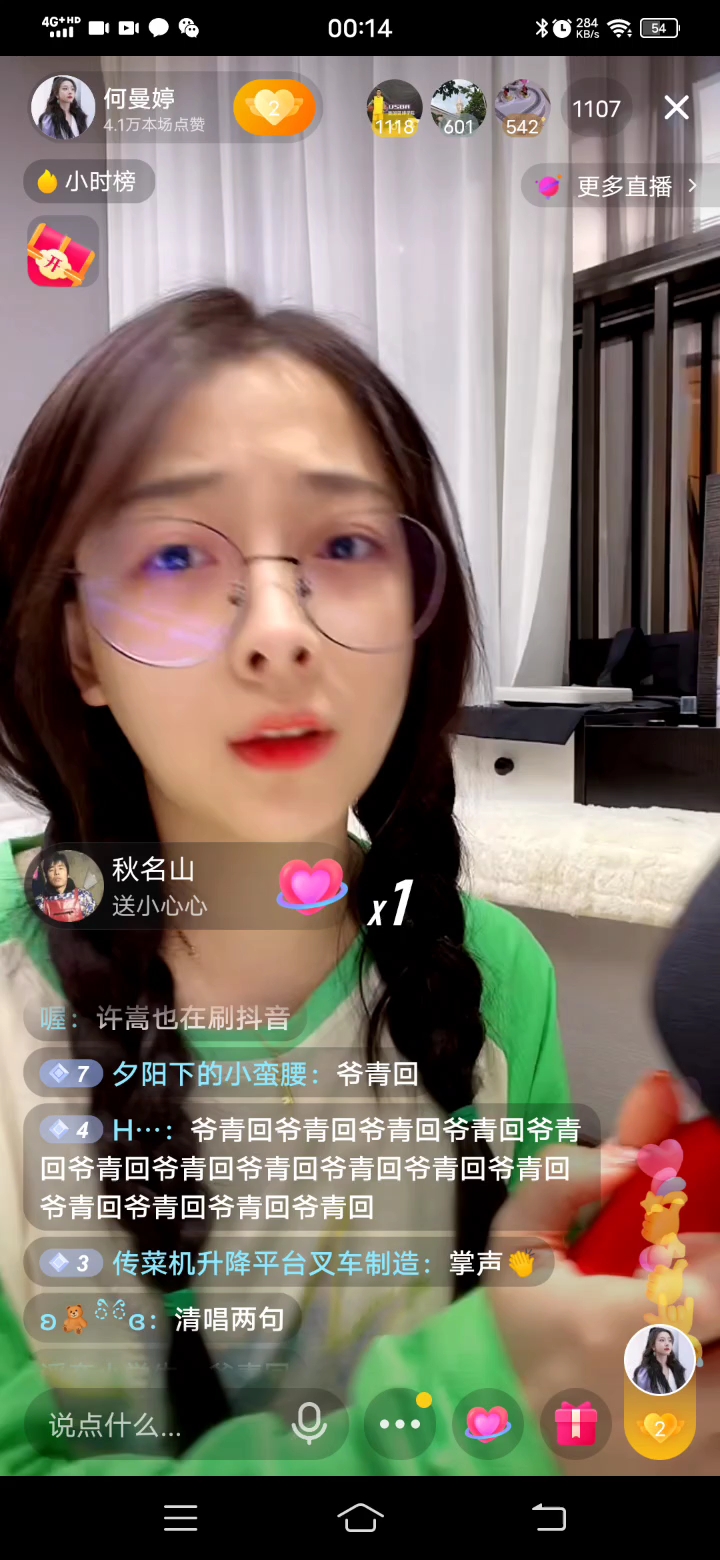This screenshot has height=1560, width=720.
Task: Open the viewer avatar showing 542
Action: (x=522, y=107)
